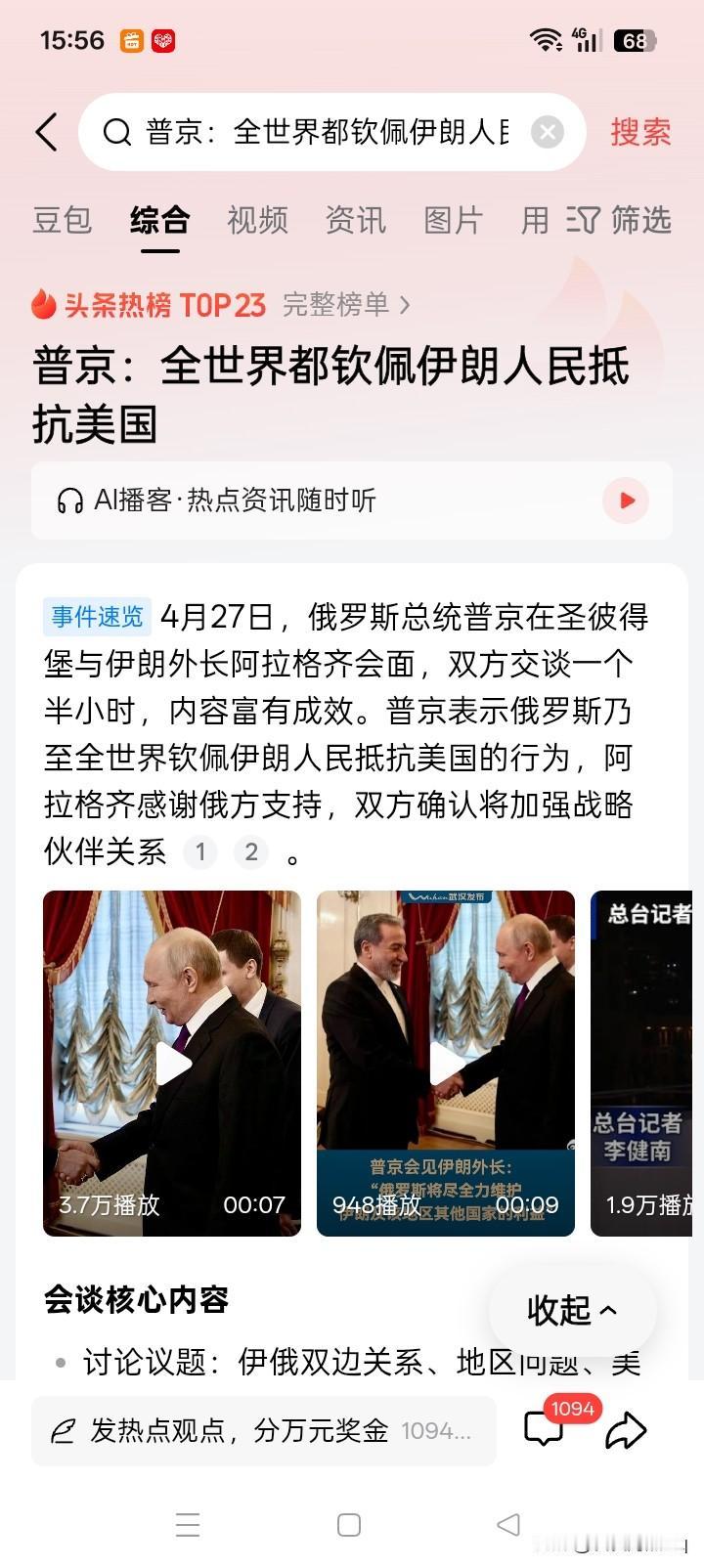Image resolution: width=704 pixels, height=1568 pixels.
Task: Play the AI播客 hot news audio
Action: [x=625, y=501]
